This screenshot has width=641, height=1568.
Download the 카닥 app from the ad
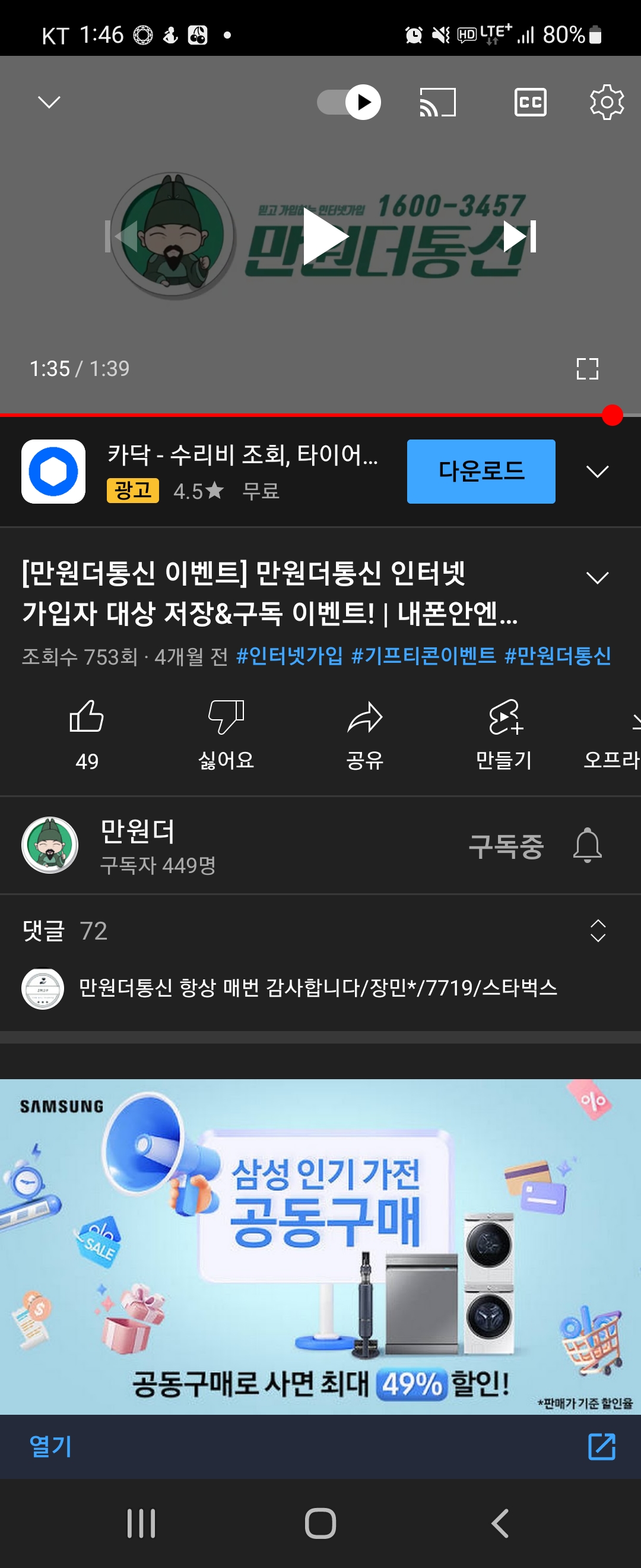click(480, 471)
